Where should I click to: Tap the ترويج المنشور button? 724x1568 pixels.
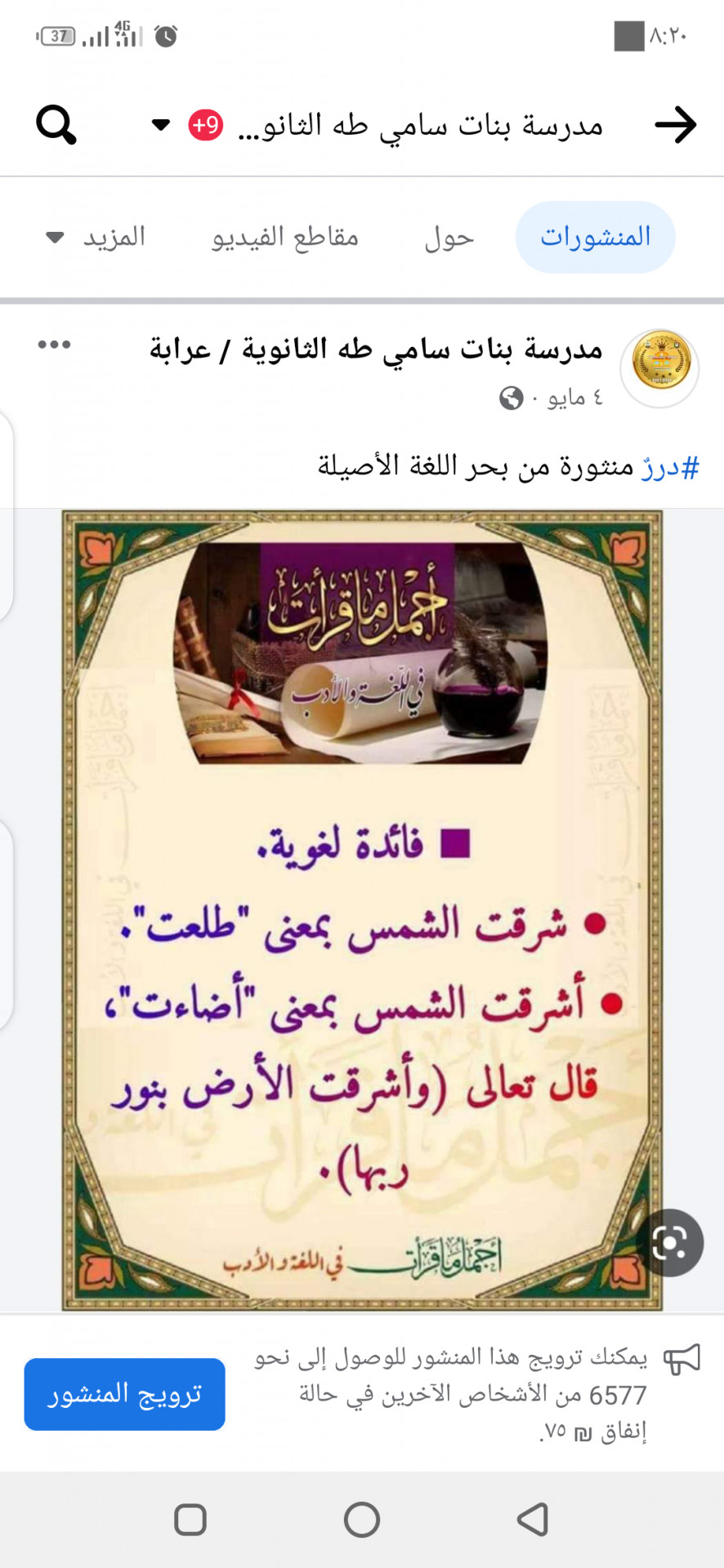(x=125, y=1394)
